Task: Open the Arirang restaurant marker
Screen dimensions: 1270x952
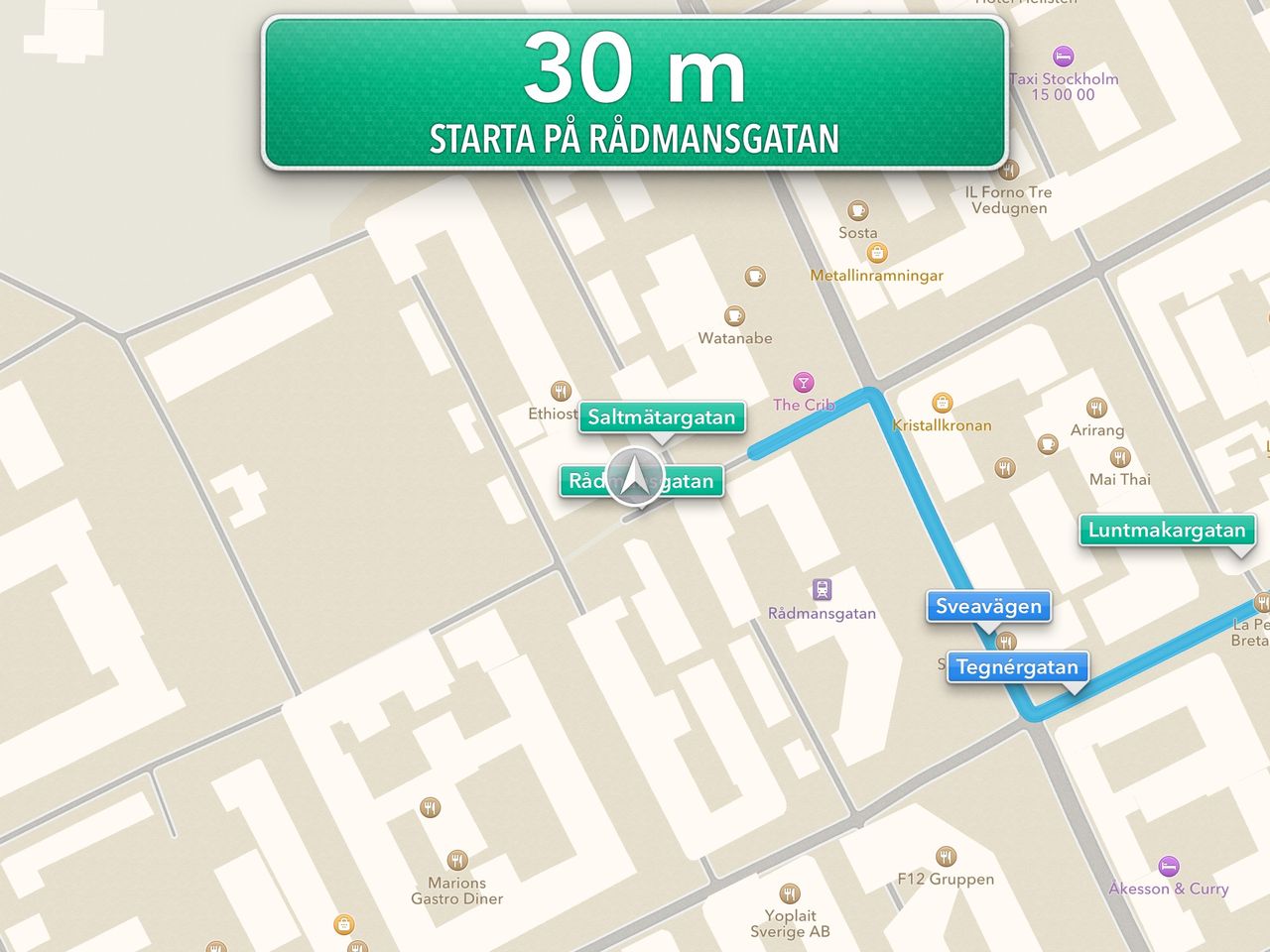Action: pos(1096,409)
